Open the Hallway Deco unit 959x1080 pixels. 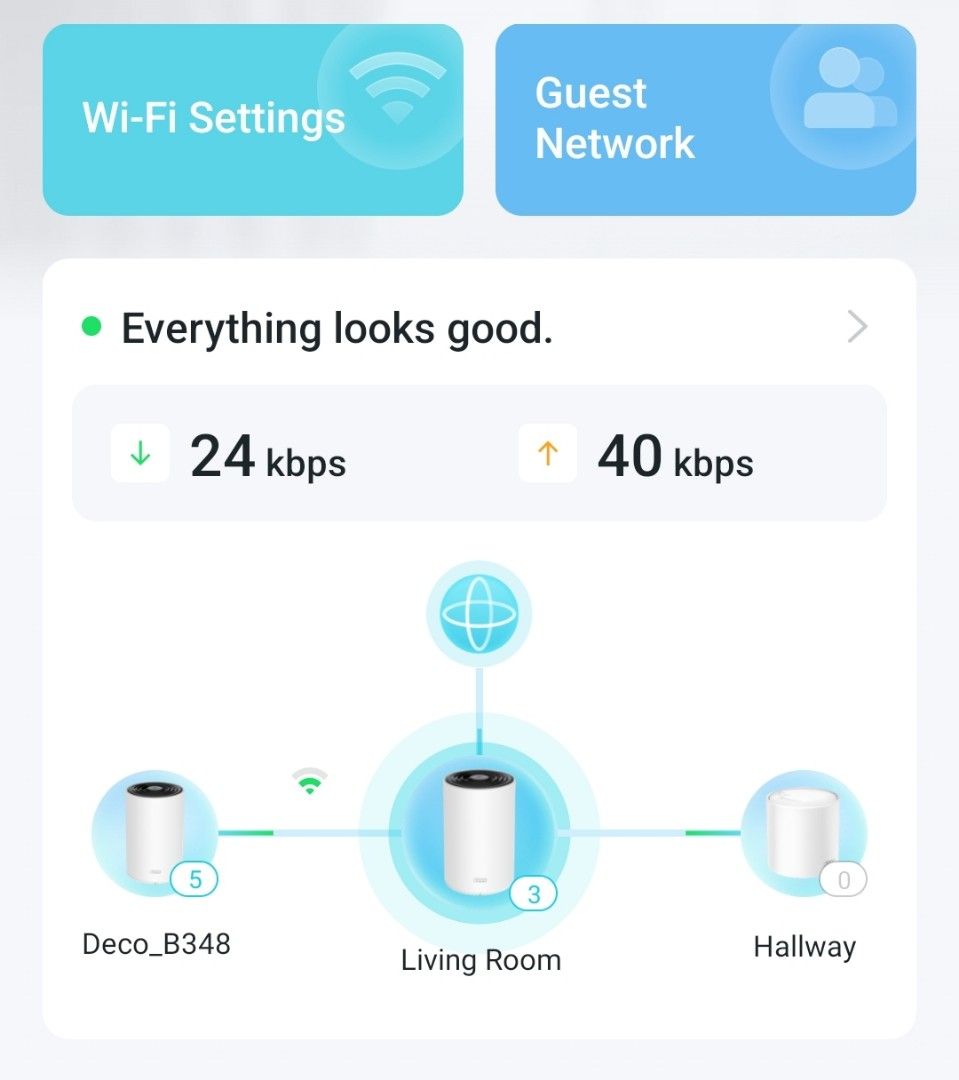[804, 833]
